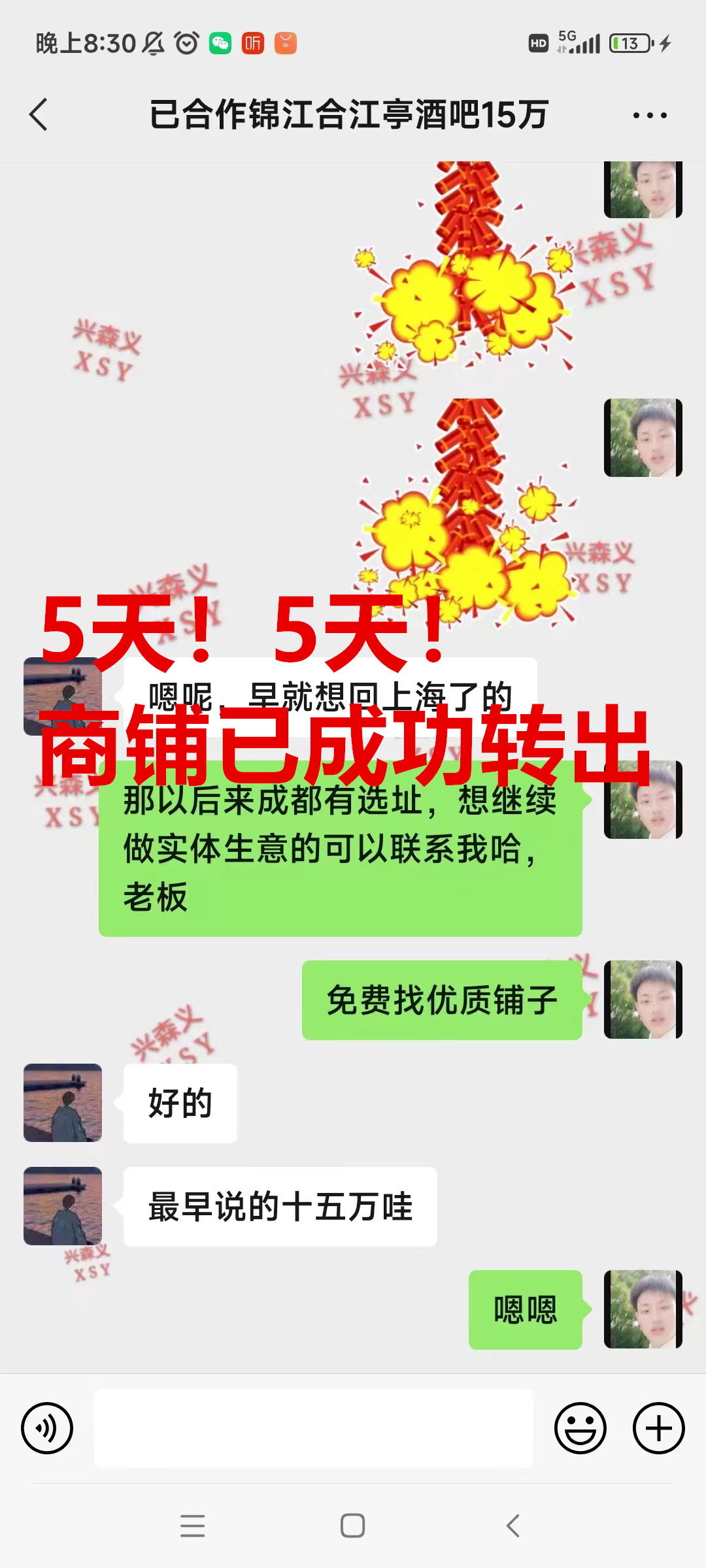The width and height of the screenshot is (706, 1568).
Task: Open recent apps from navigation bar
Action: pos(192,1526)
